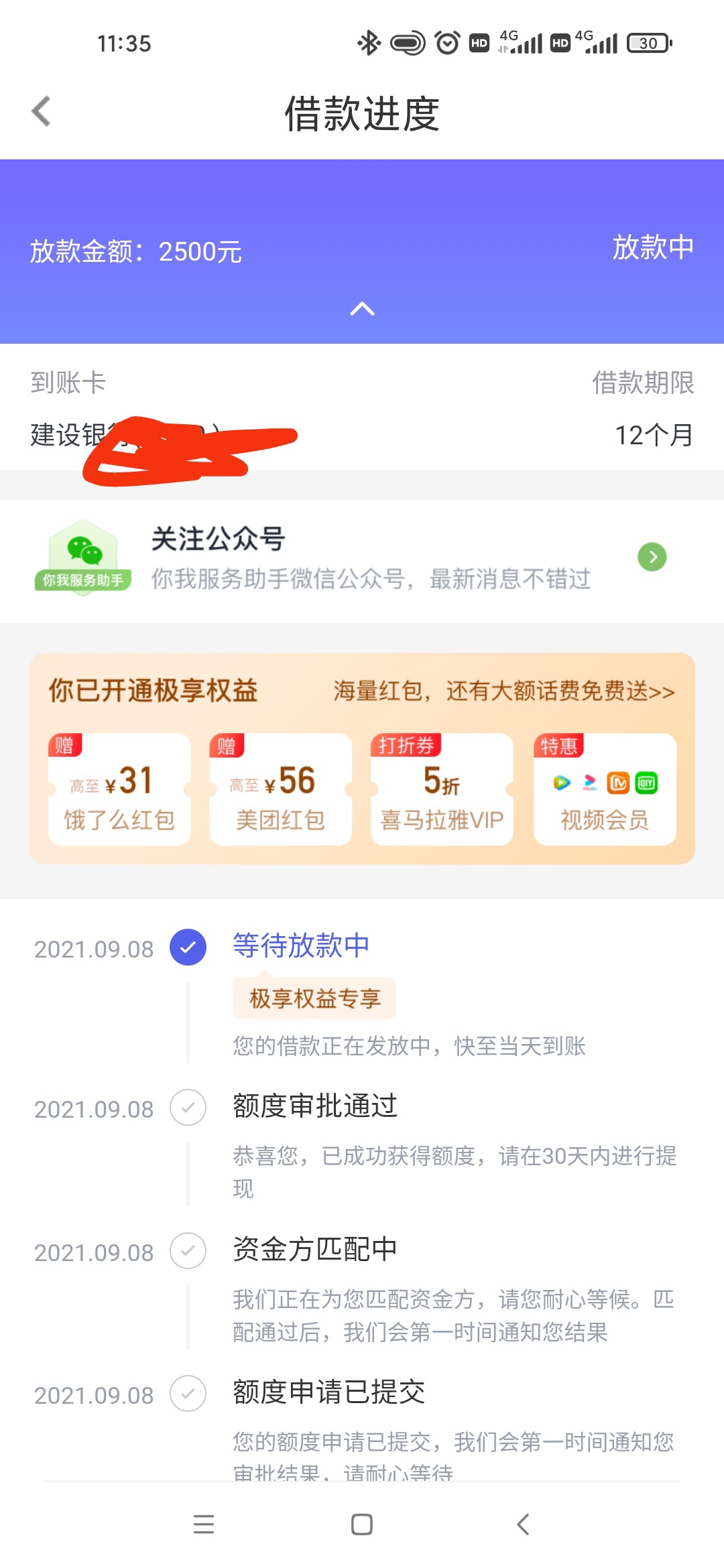The height and width of the screenshot is (1568, 724).
Task: Open the system recent apps menu
Action: (204, 1524)
